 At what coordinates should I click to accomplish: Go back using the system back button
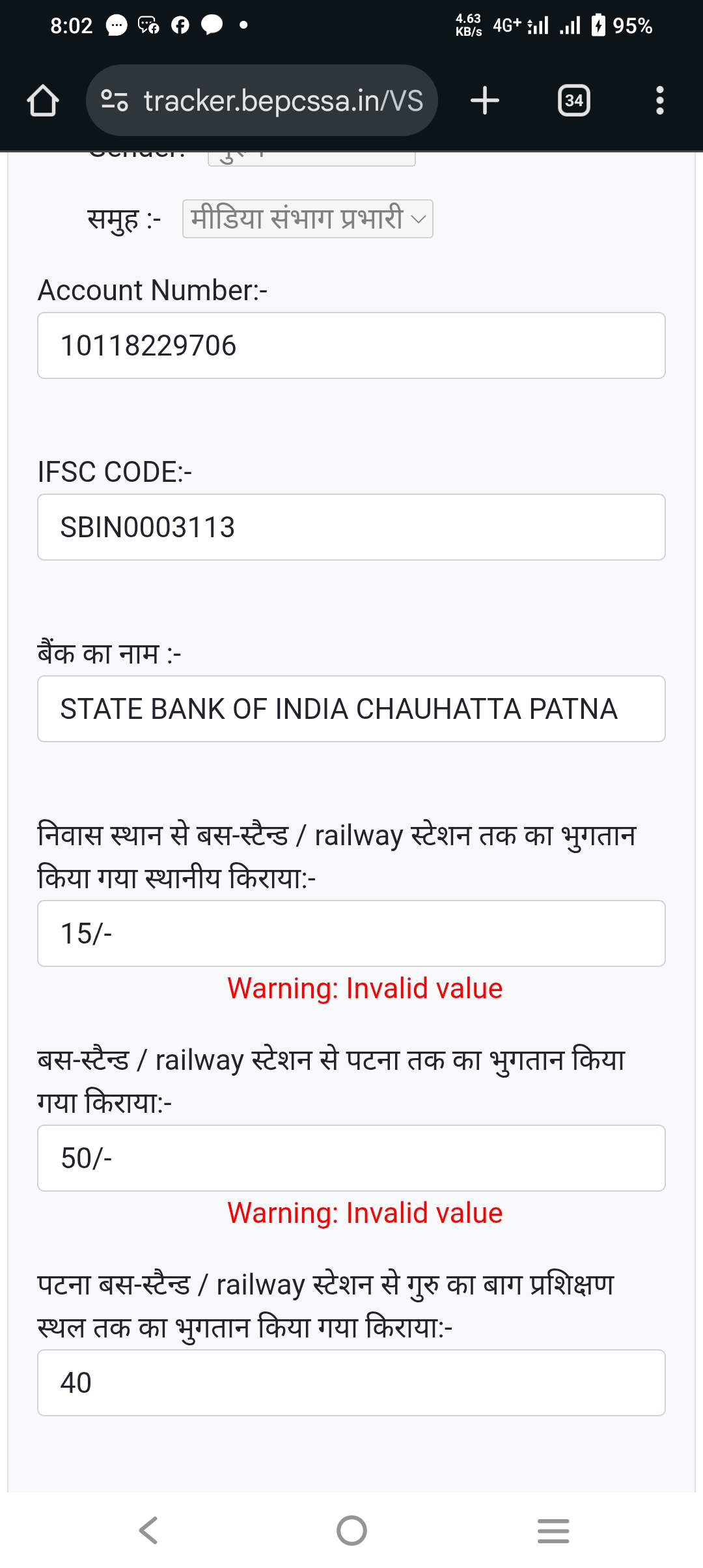point(148,1530)
